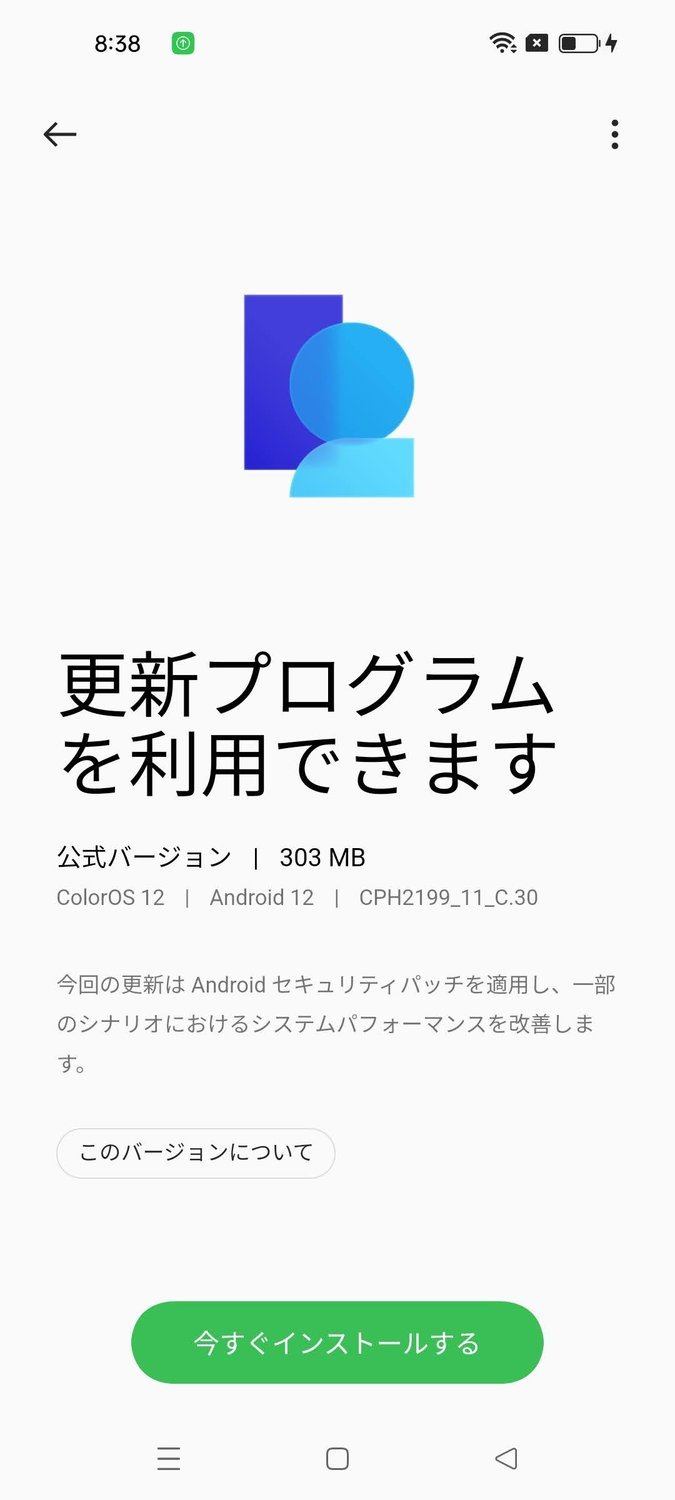This screenshot has height=1500, width=675.
Task: Open recent apps from the navigation bar
Action: tap(169, 1459)
